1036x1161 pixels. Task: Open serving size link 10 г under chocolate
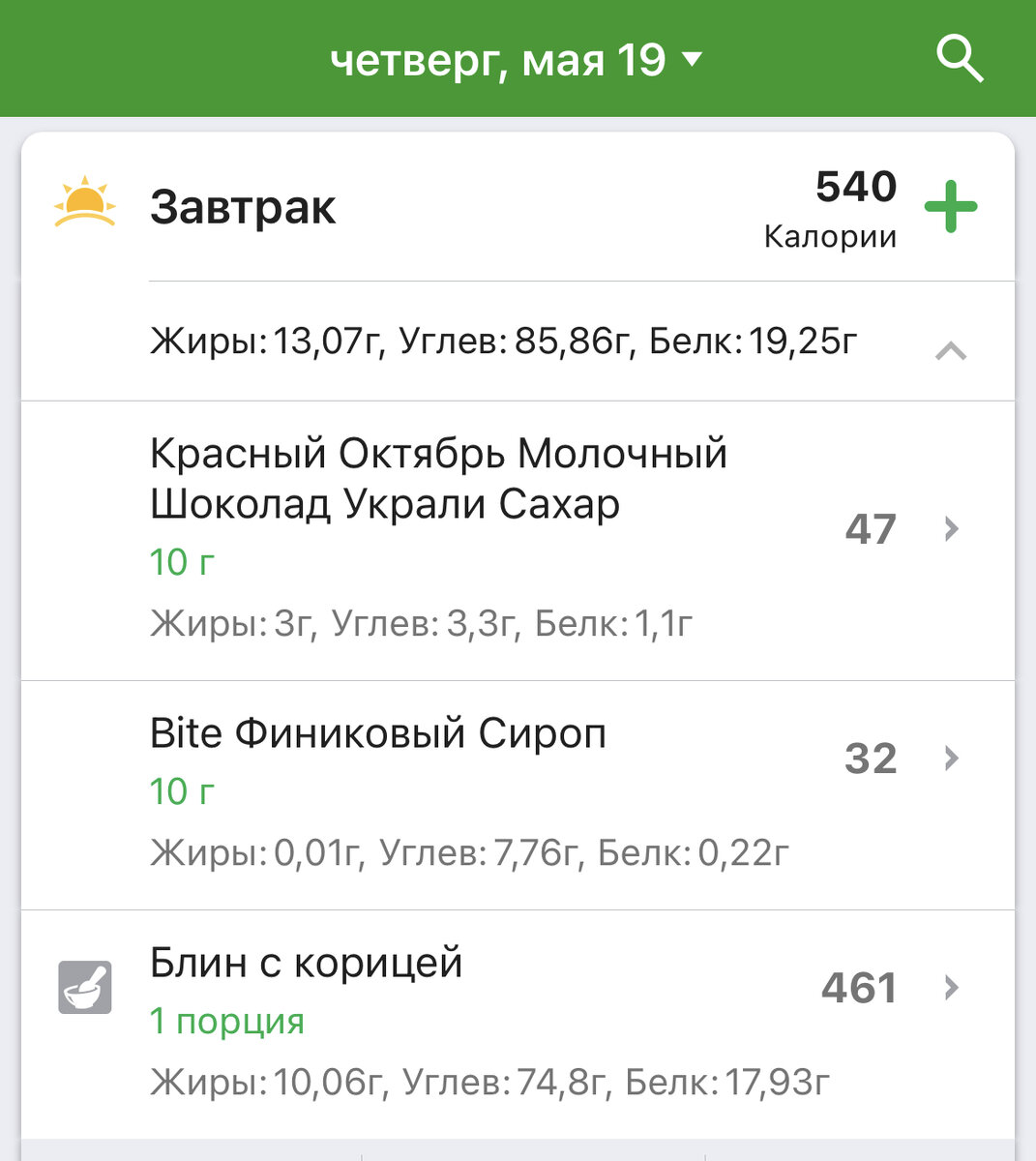[x=180, y=562]
